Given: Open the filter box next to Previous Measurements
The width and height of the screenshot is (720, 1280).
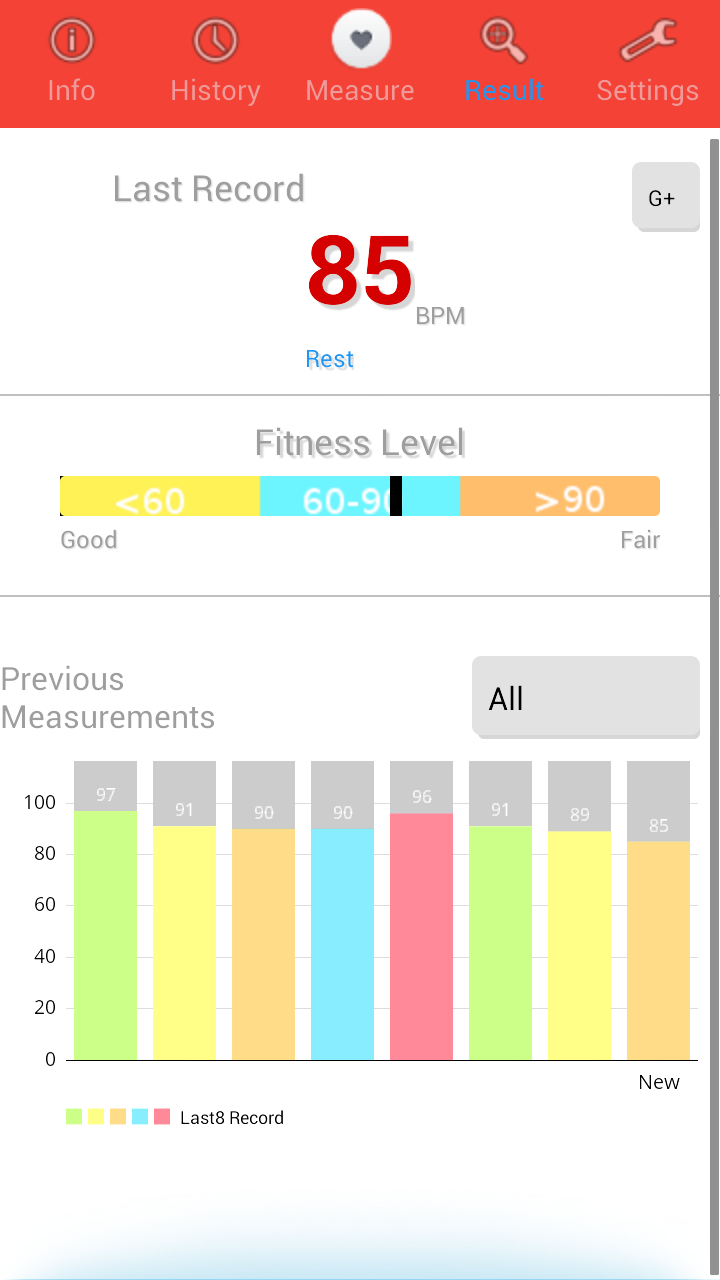Looking at the screenshot, I should pyautogui.click(x=585, y=697).
